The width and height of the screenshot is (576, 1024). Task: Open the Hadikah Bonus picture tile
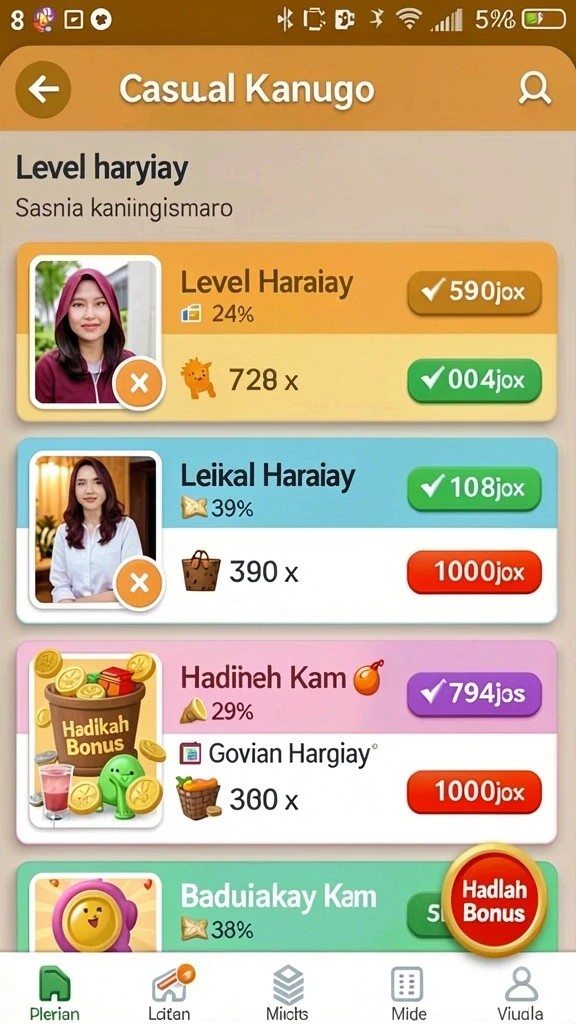click(x=96, y=741)
